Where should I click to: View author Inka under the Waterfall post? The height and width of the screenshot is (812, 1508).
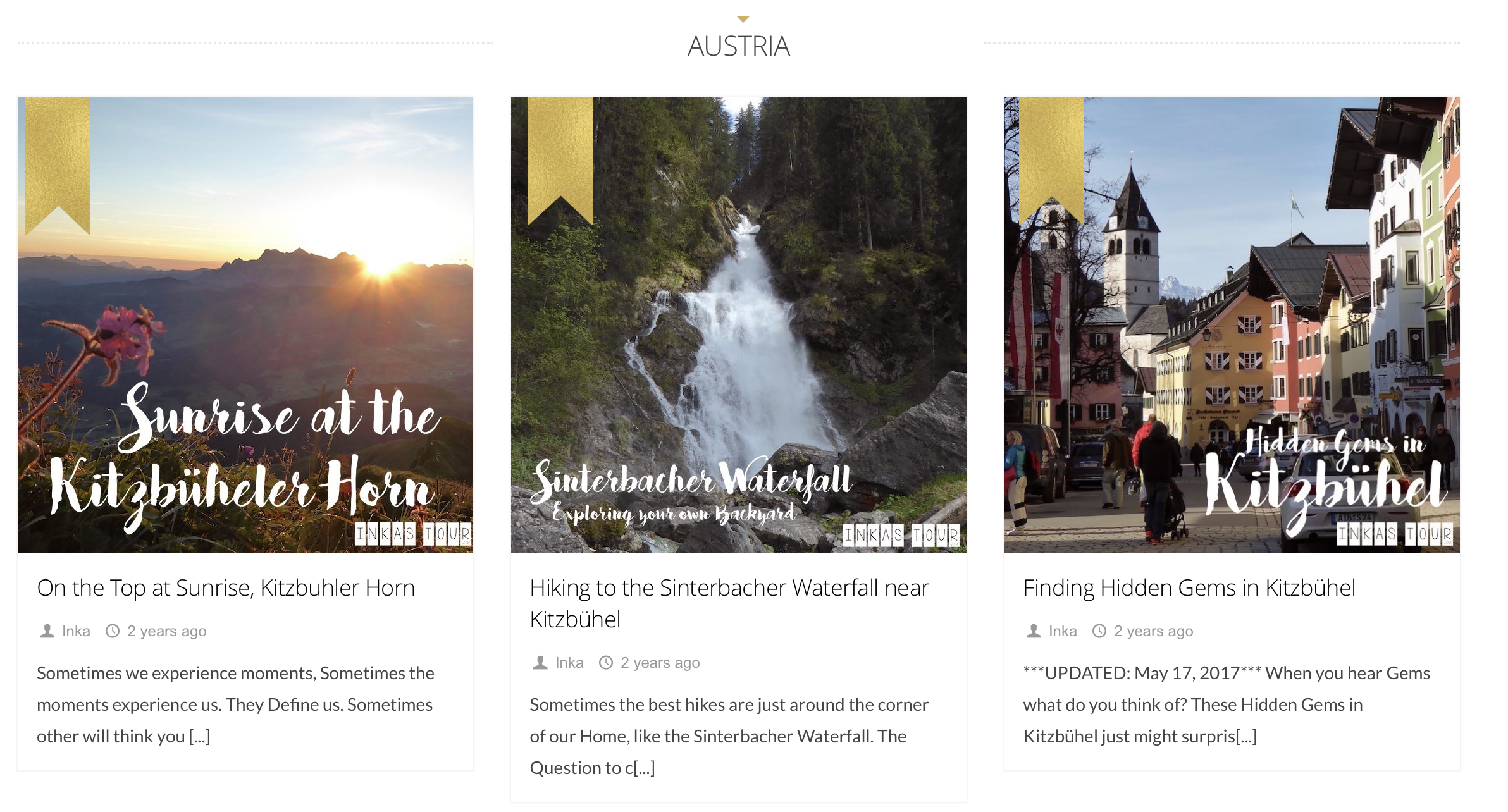pos(569,663)
